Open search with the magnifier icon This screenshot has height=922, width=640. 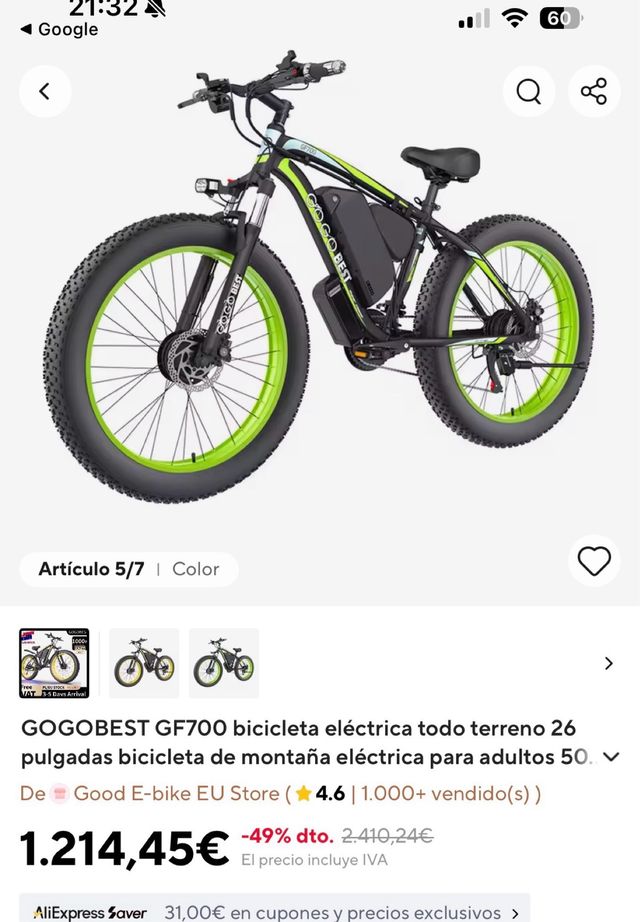(x=528, y=91)
